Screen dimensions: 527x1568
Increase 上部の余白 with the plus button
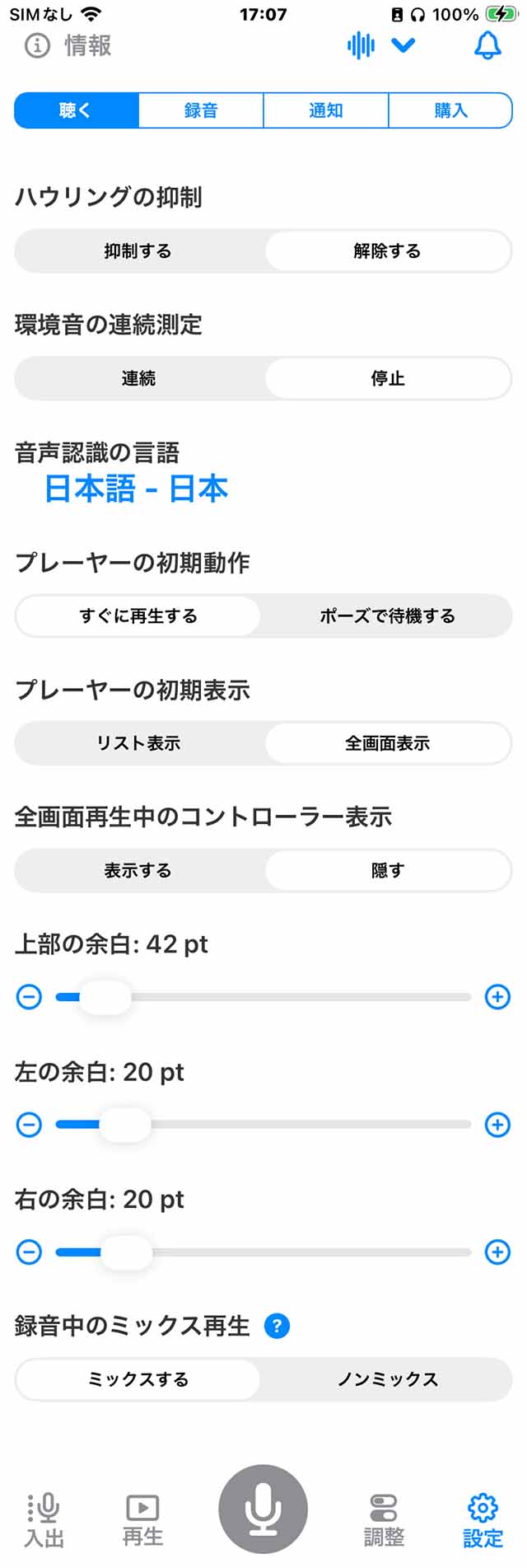pyautogui.click(x=497, y=997)
